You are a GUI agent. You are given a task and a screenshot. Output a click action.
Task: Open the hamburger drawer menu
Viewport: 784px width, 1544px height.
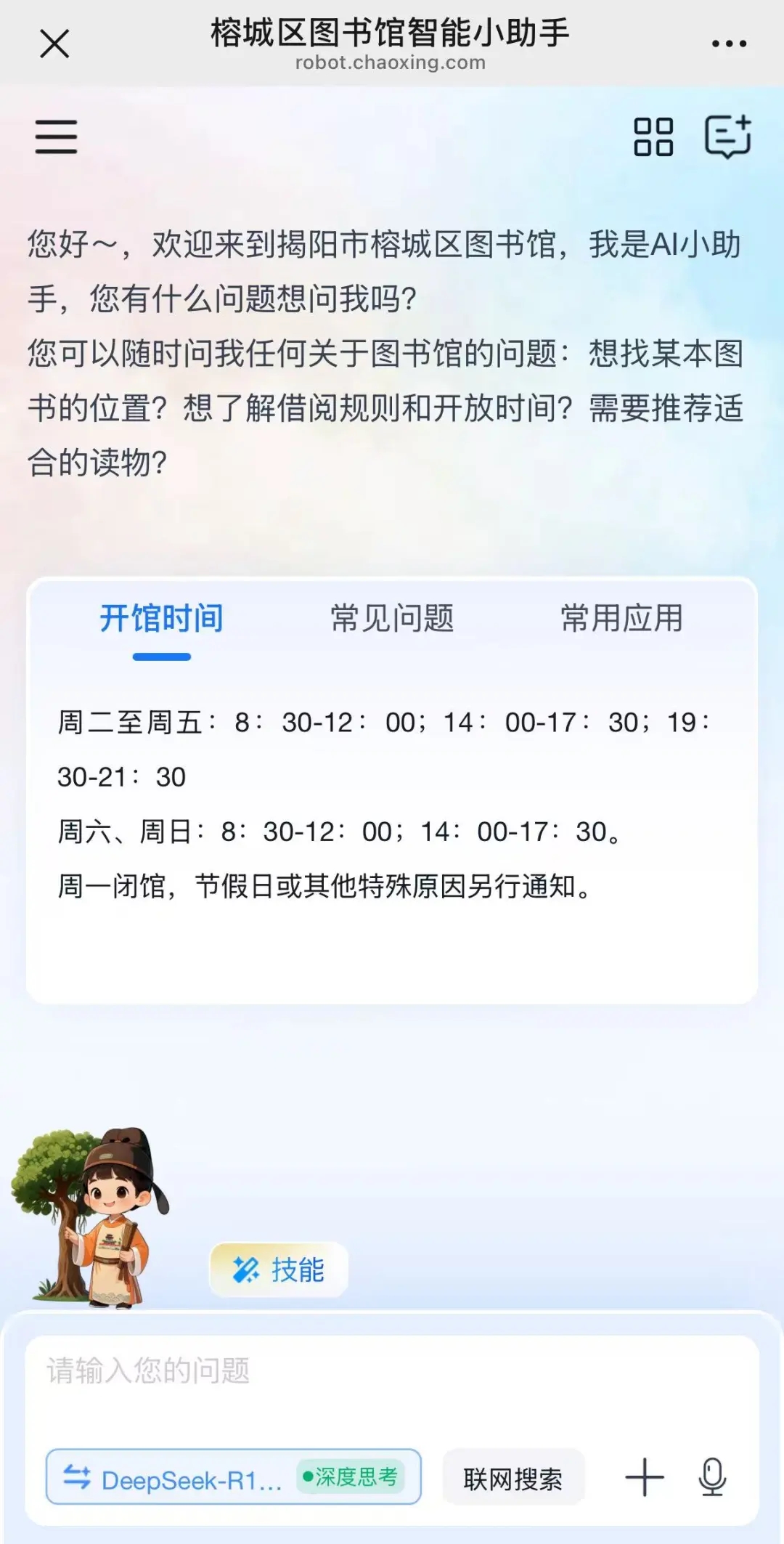[57, 137]
